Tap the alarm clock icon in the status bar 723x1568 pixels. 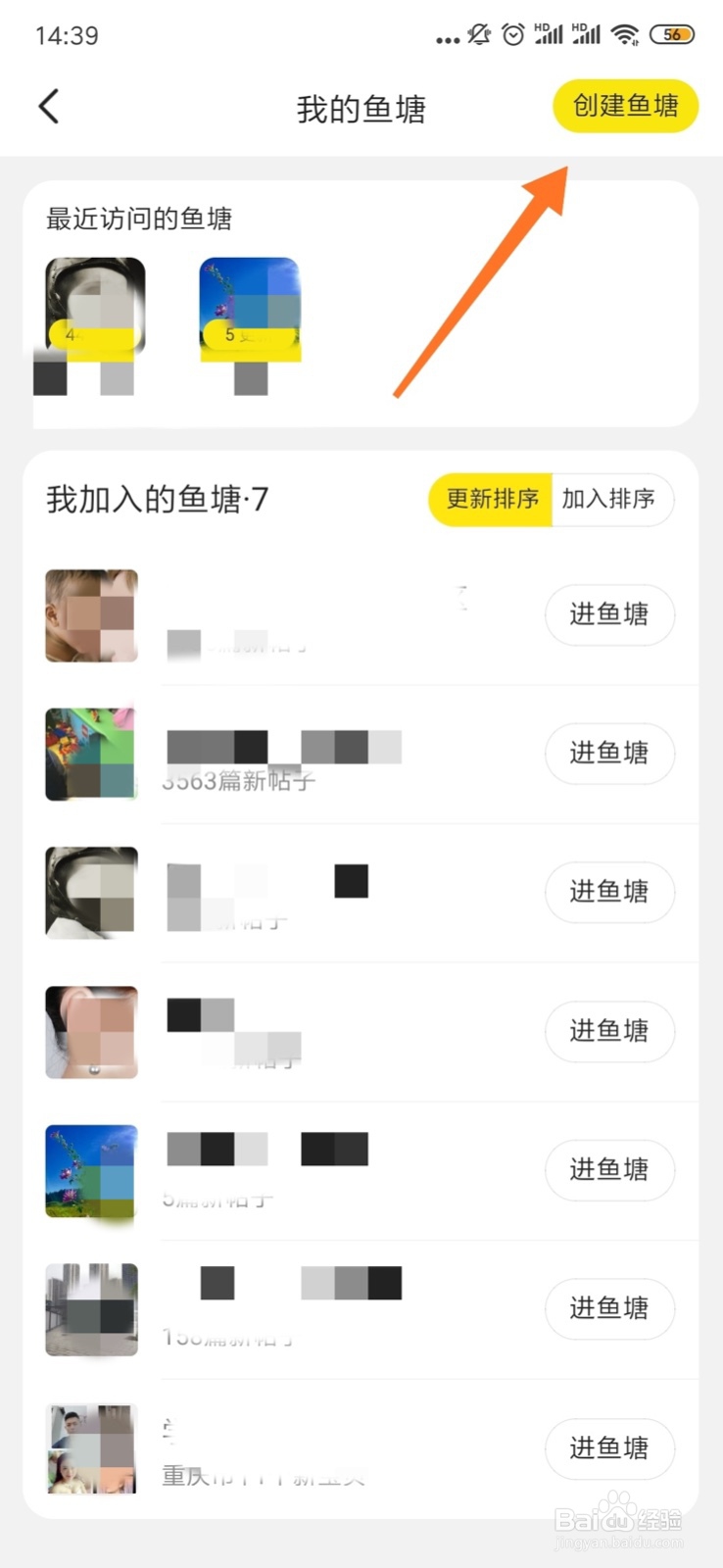point(512,32)
